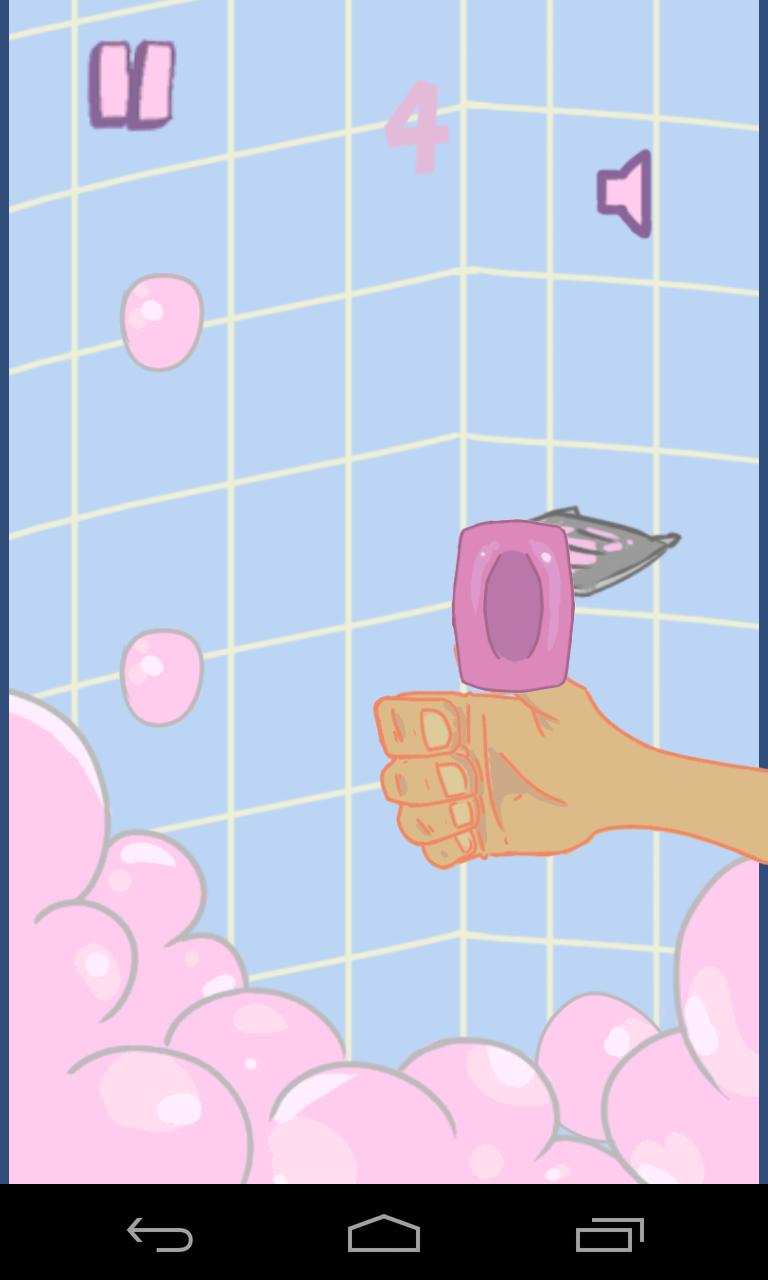Tap the soap's purple oval center
The height and width of the screenshot is (1280, 768).
tap(515, 605)
